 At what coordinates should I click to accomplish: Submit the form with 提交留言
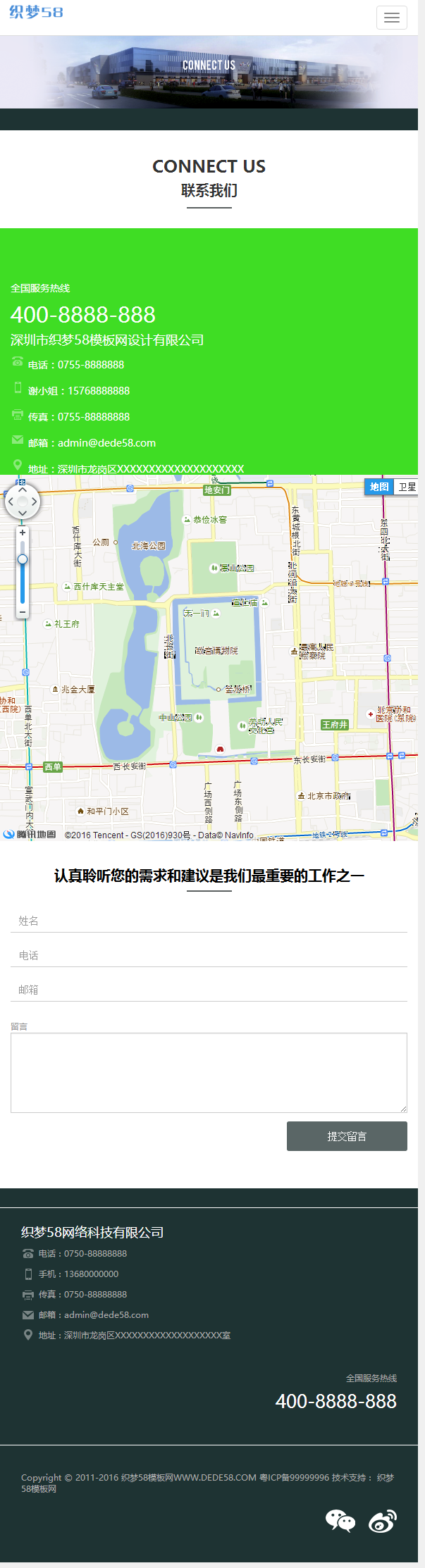(x=347, y=1136)
